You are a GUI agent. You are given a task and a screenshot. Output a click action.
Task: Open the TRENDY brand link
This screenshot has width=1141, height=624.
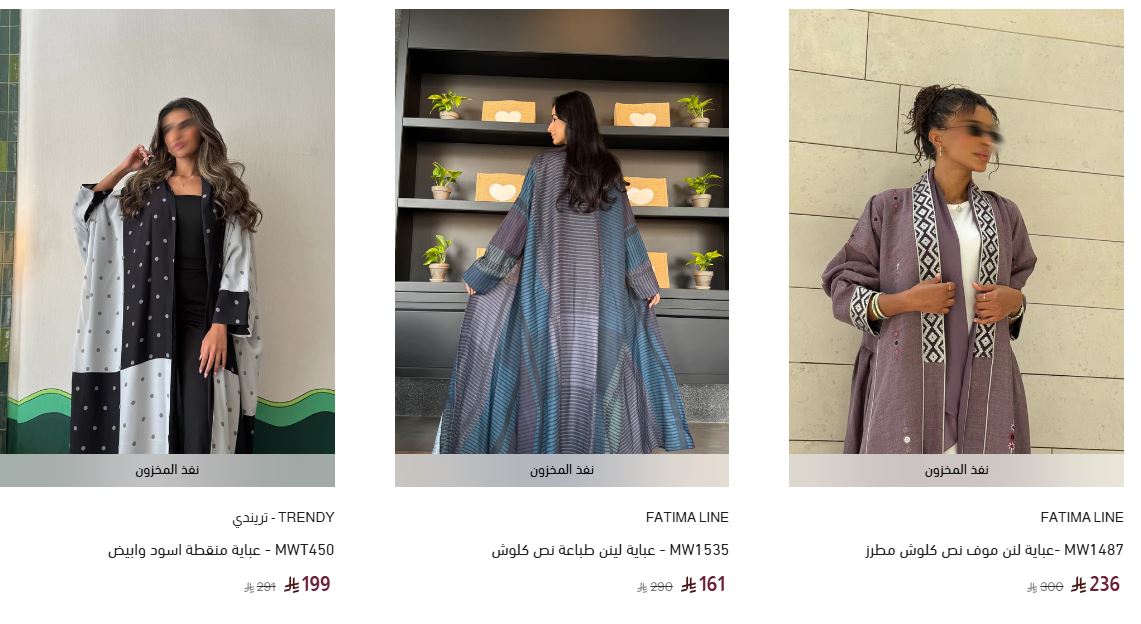click(283, 518)
